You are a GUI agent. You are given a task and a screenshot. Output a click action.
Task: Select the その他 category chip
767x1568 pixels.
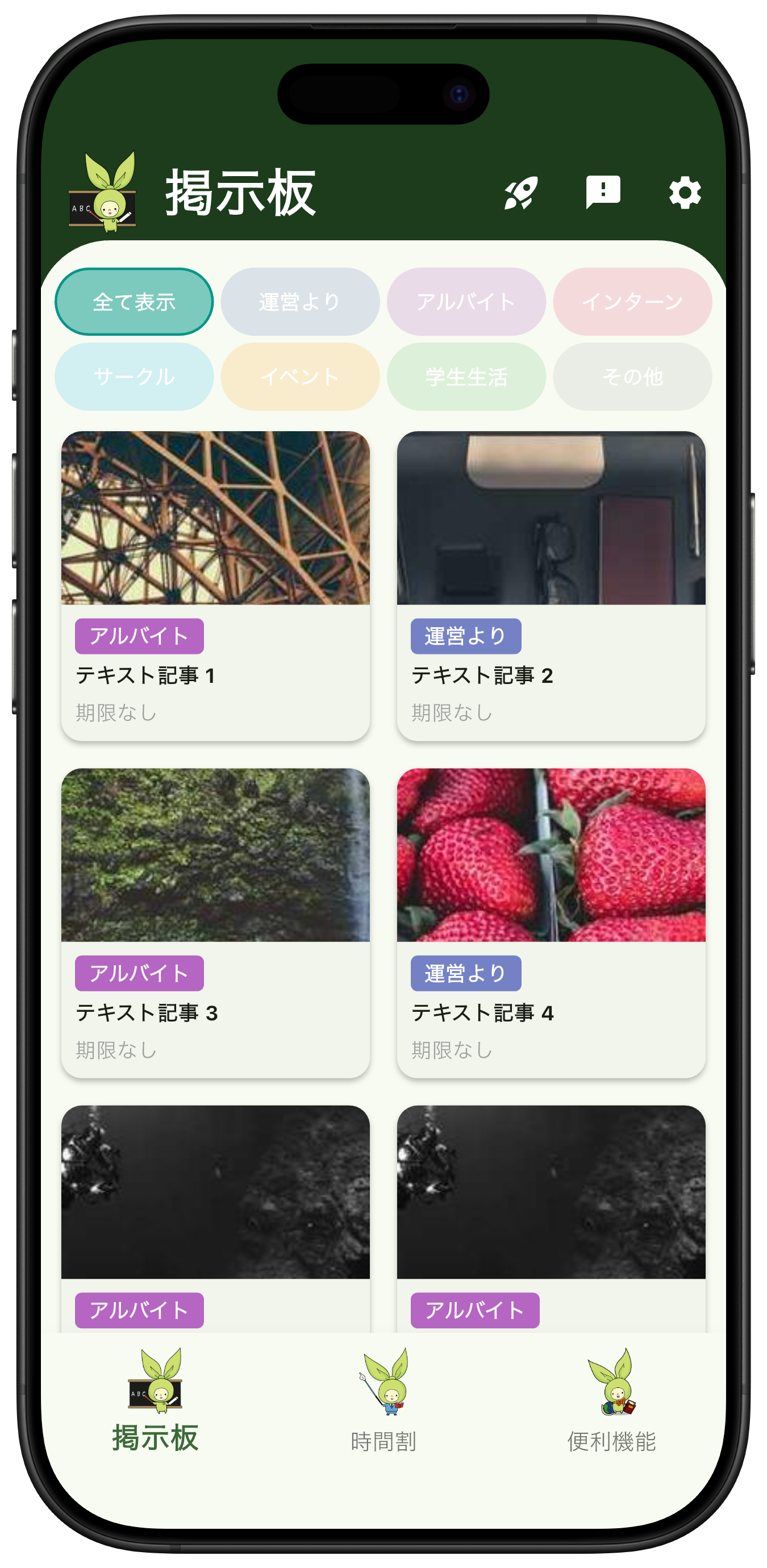coord(632,377)
